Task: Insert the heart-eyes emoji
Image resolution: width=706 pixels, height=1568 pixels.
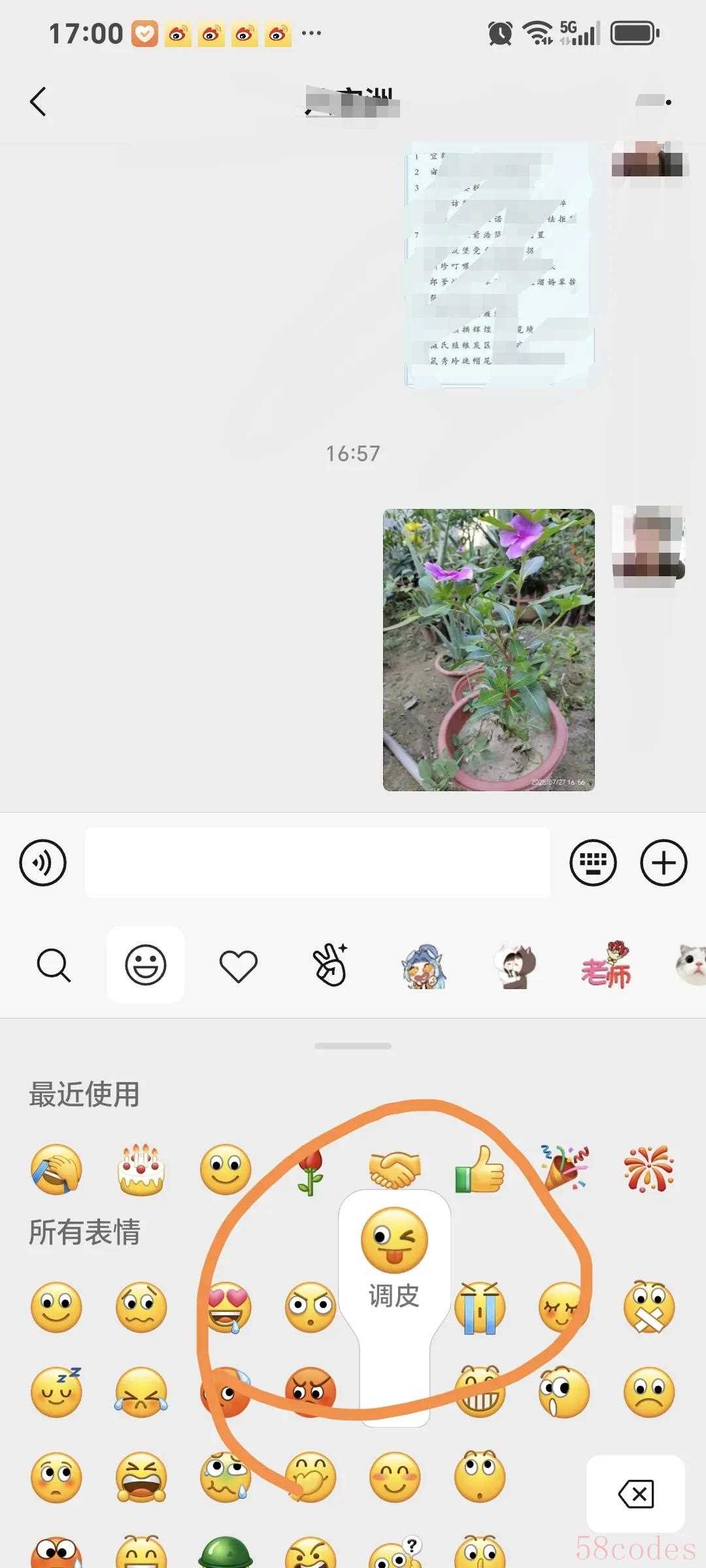Action: [226, 1307]
